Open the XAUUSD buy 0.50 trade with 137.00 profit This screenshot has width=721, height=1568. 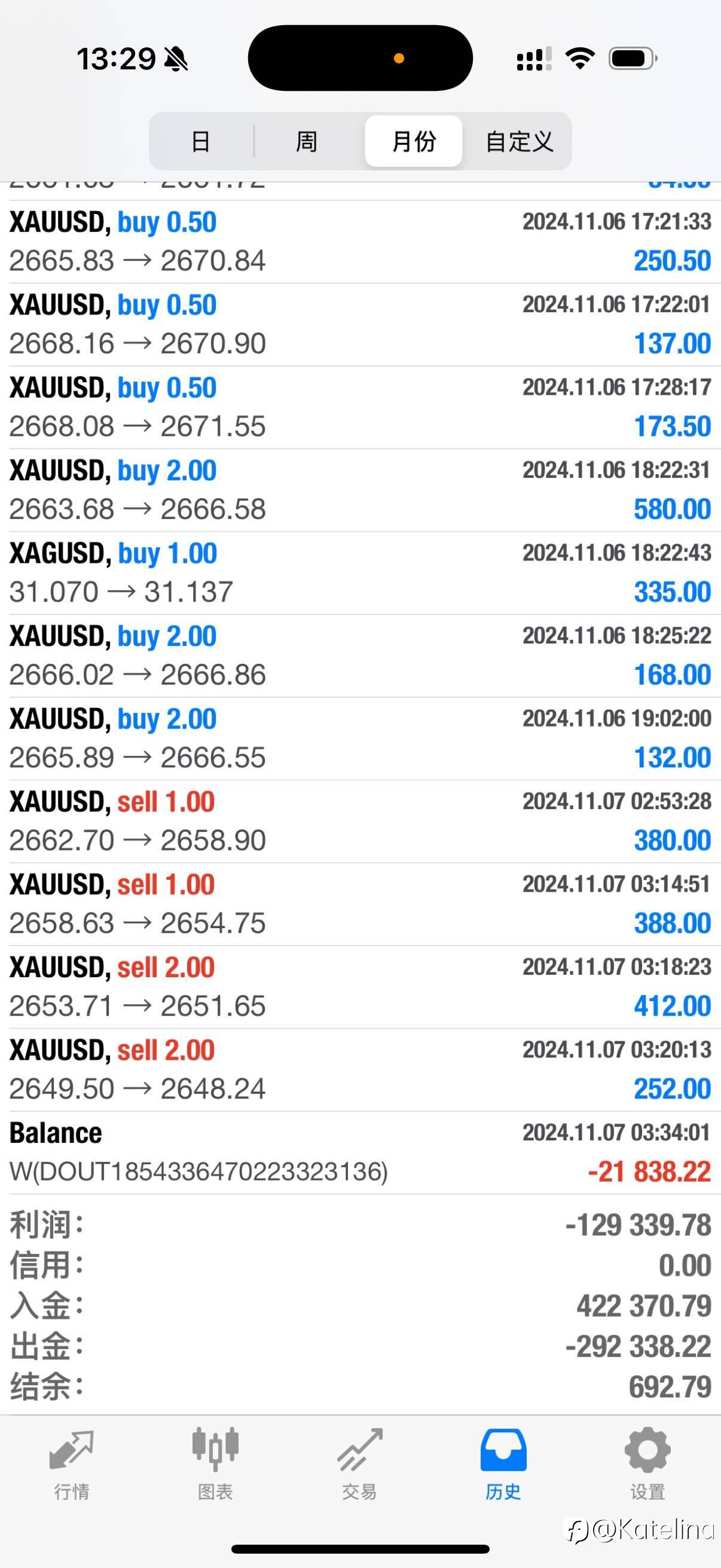[x=360, y=325]
